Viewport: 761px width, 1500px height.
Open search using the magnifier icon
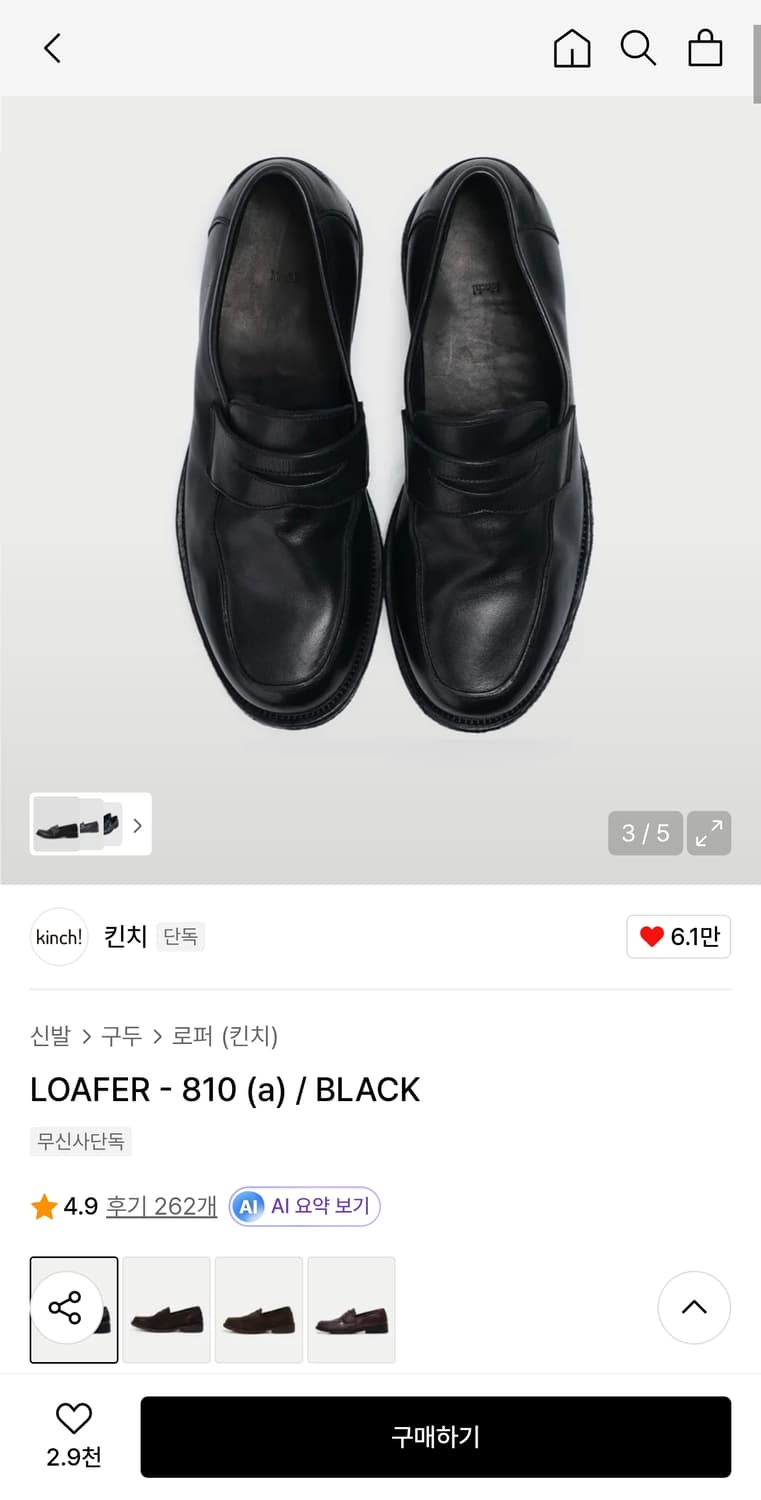click(x=638, y=48)
